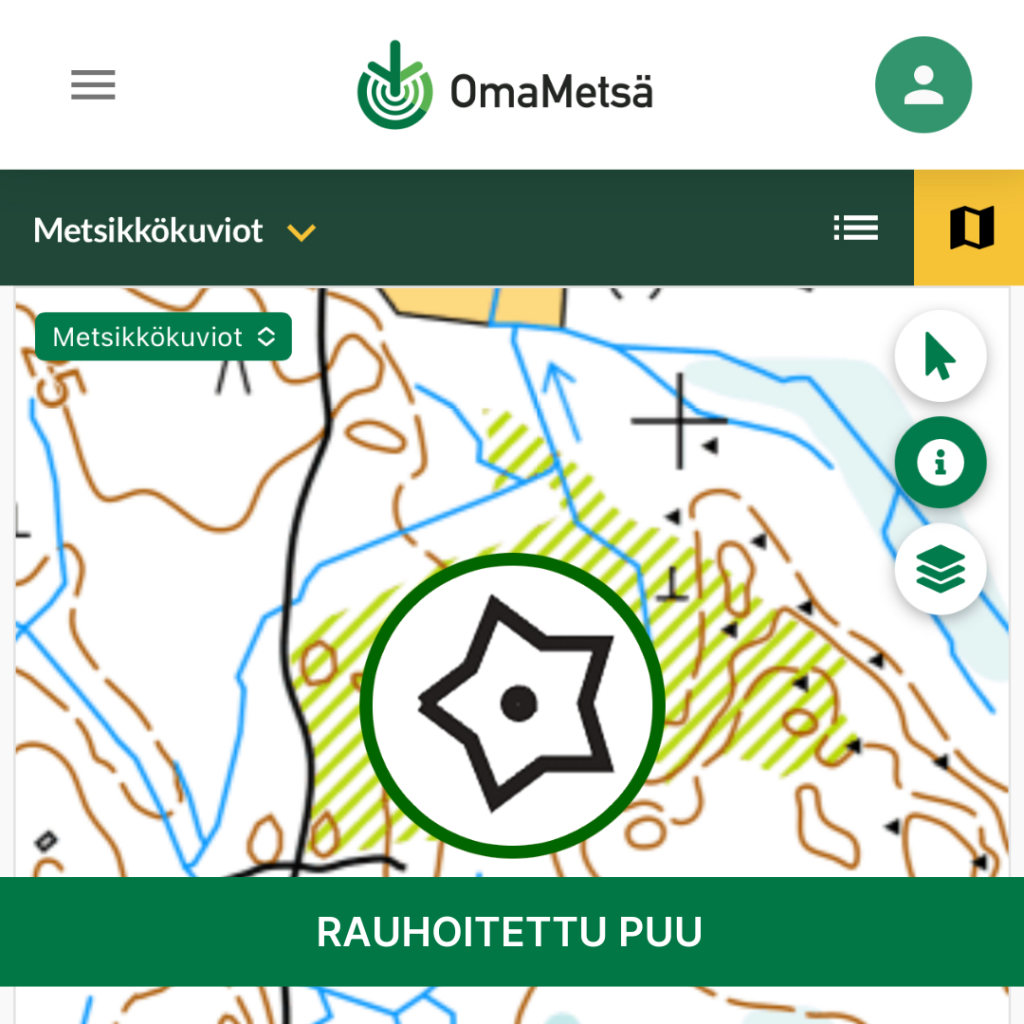Open the user profile icon

923,85
